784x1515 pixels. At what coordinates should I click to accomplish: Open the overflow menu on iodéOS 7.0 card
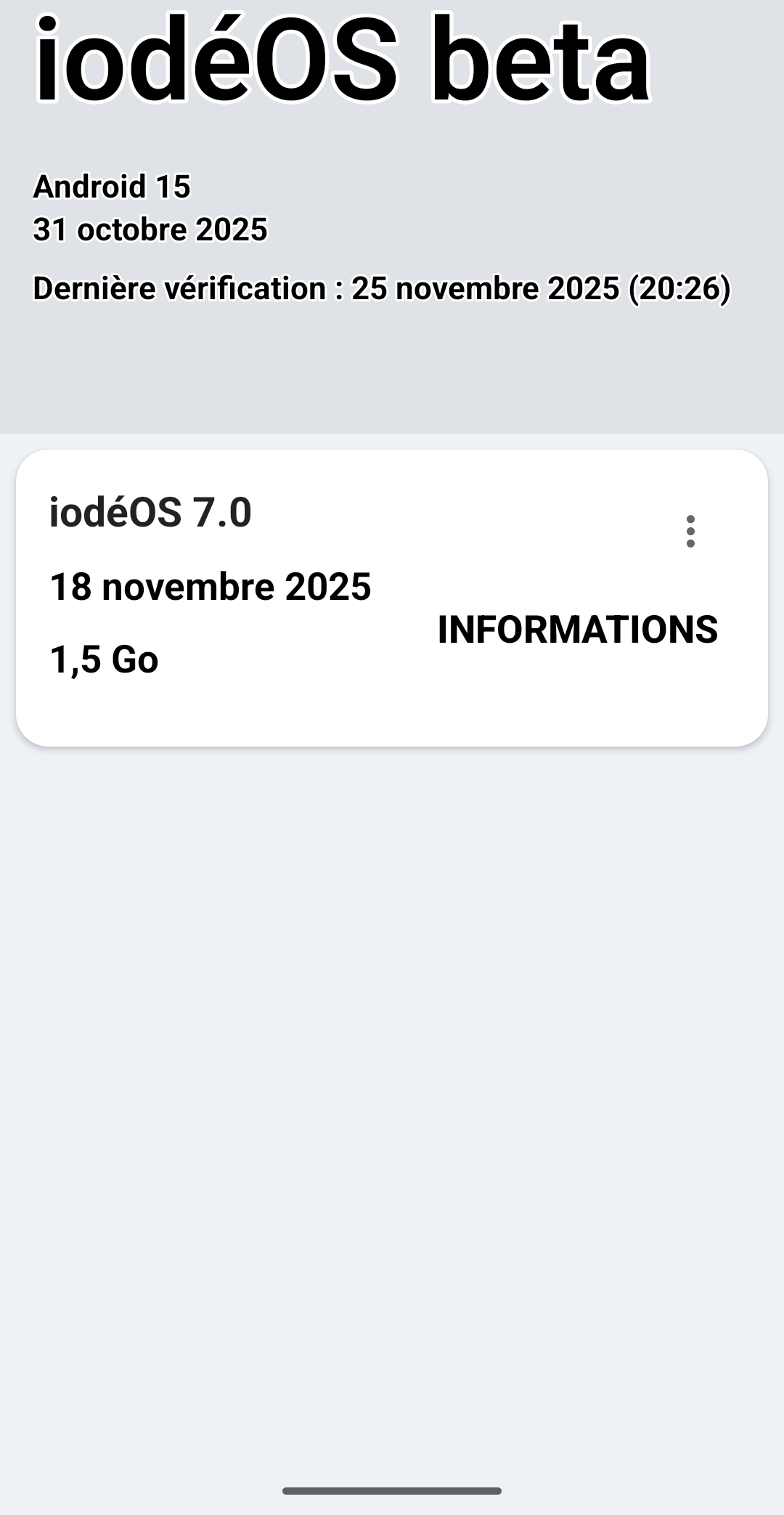click(x=690, y=532)
